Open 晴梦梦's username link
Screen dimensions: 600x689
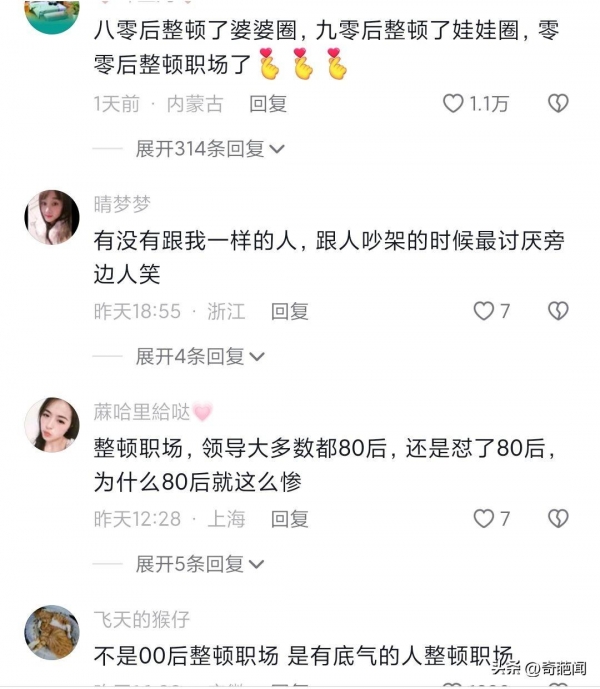tap(122, 204)
